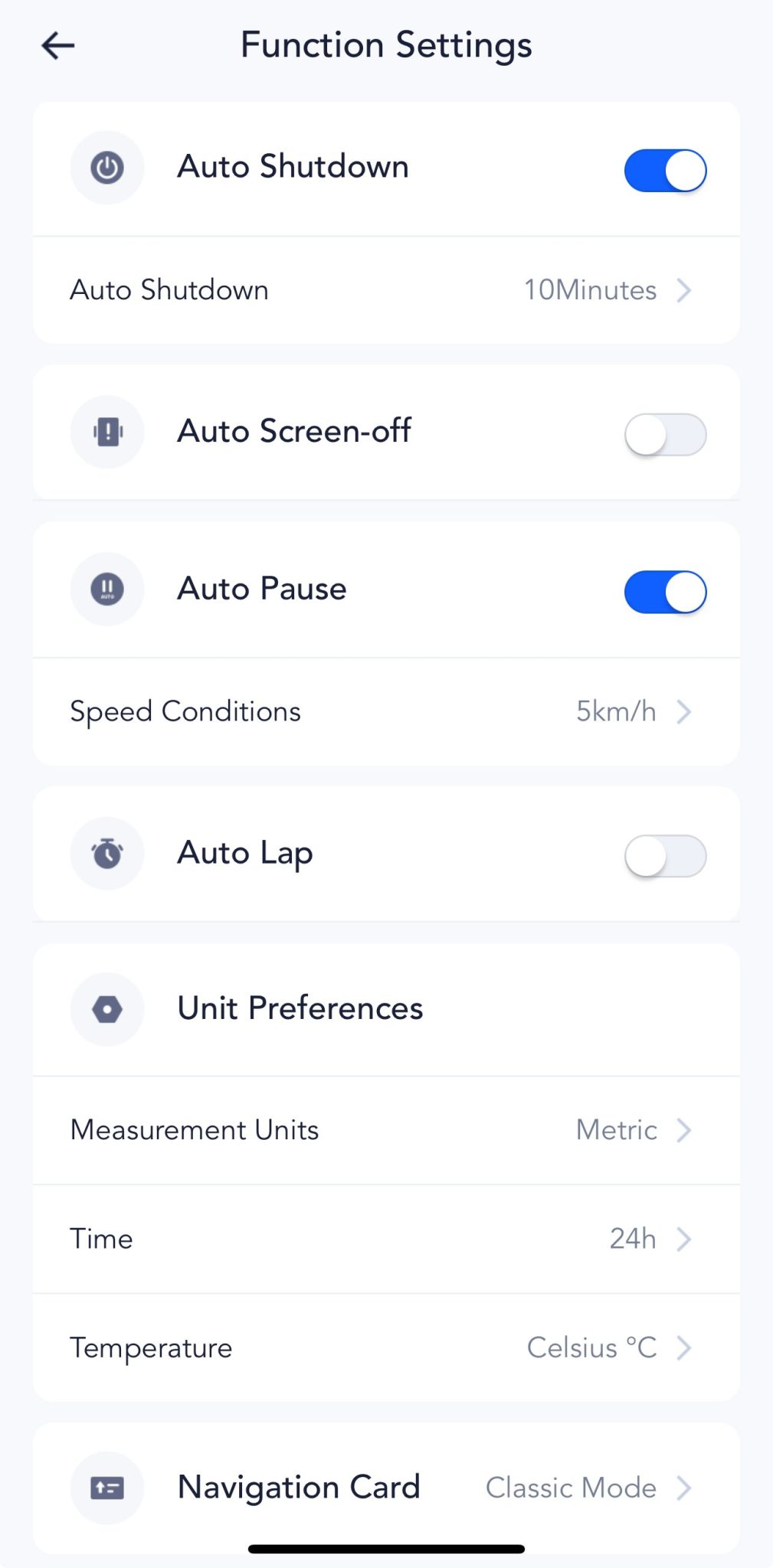Screen dimensions: 773x1568
Task: Disable the Auto Shutdown toggle
Action: point(664,170)
